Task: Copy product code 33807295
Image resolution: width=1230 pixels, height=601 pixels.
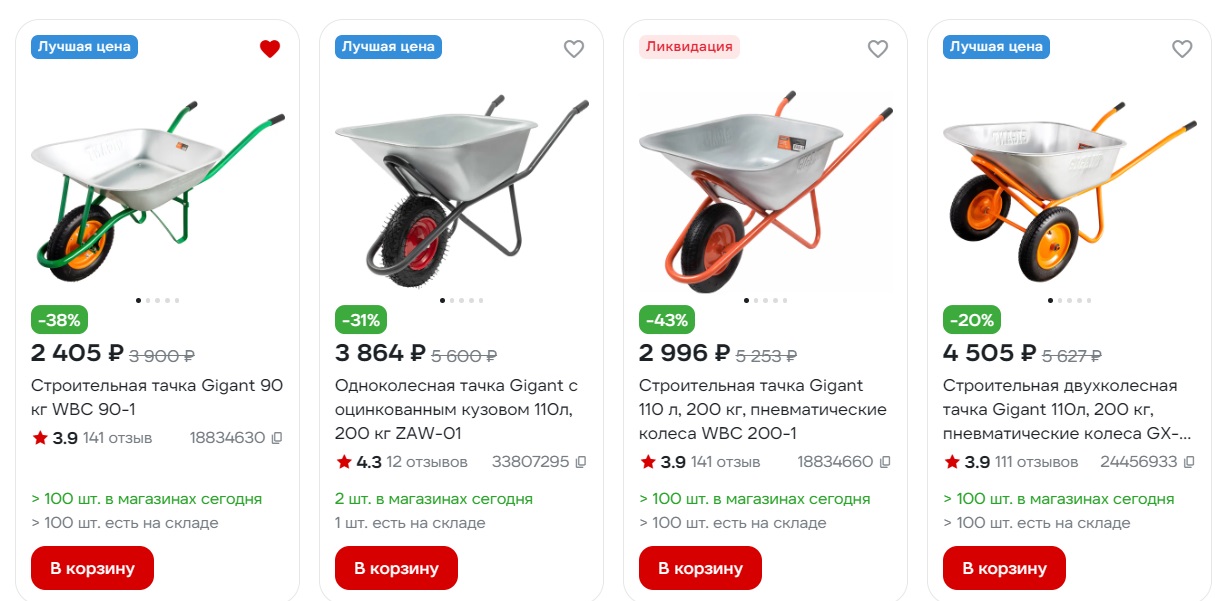Action: point(581,462)
